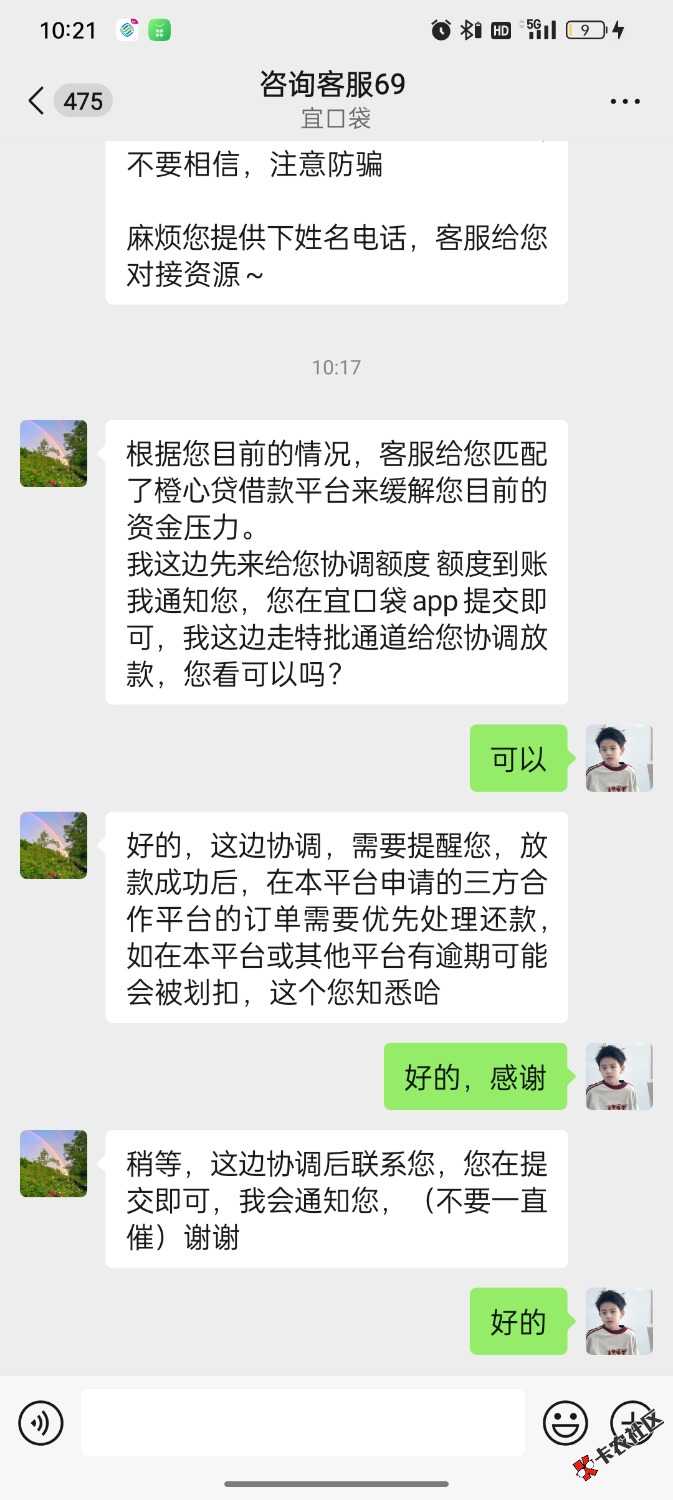
Task: Open the customer service avatar profile
Action: 54,453
